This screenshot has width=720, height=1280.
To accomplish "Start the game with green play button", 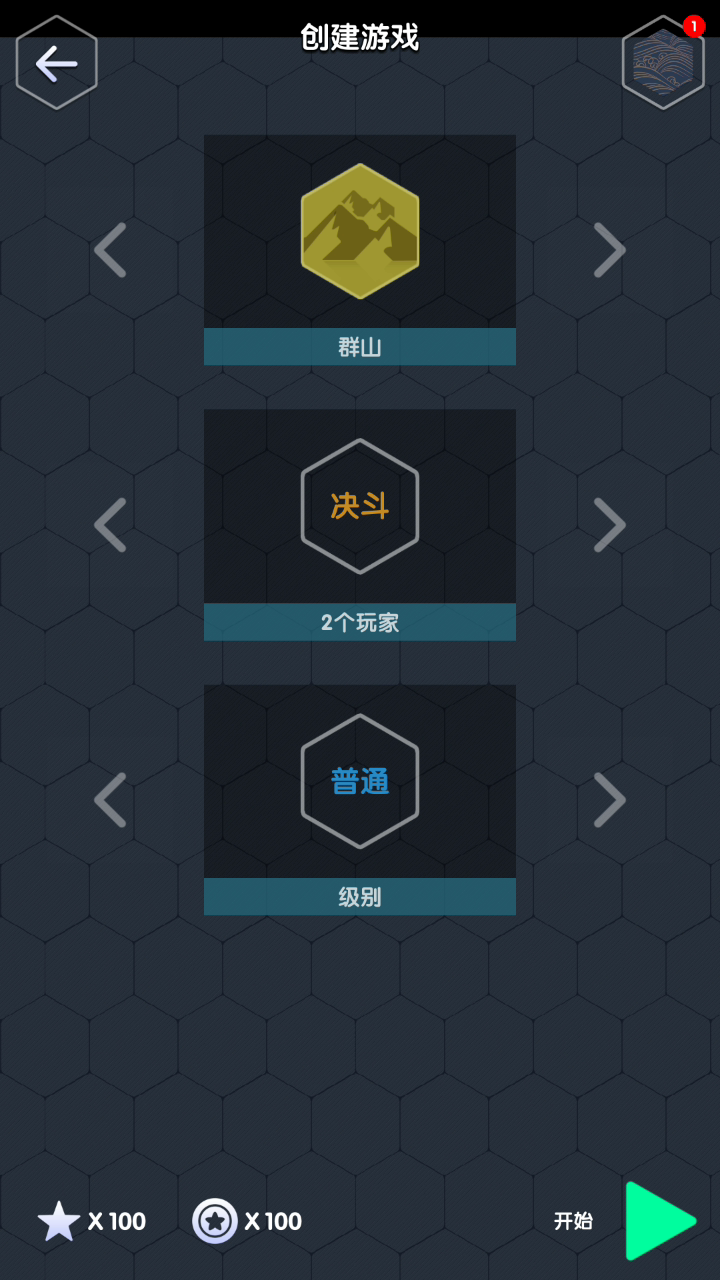I will [660, 1221].
